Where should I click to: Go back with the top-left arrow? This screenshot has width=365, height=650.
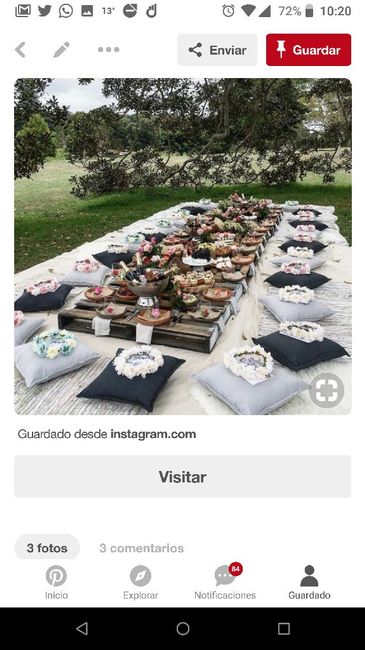[20, 50]
